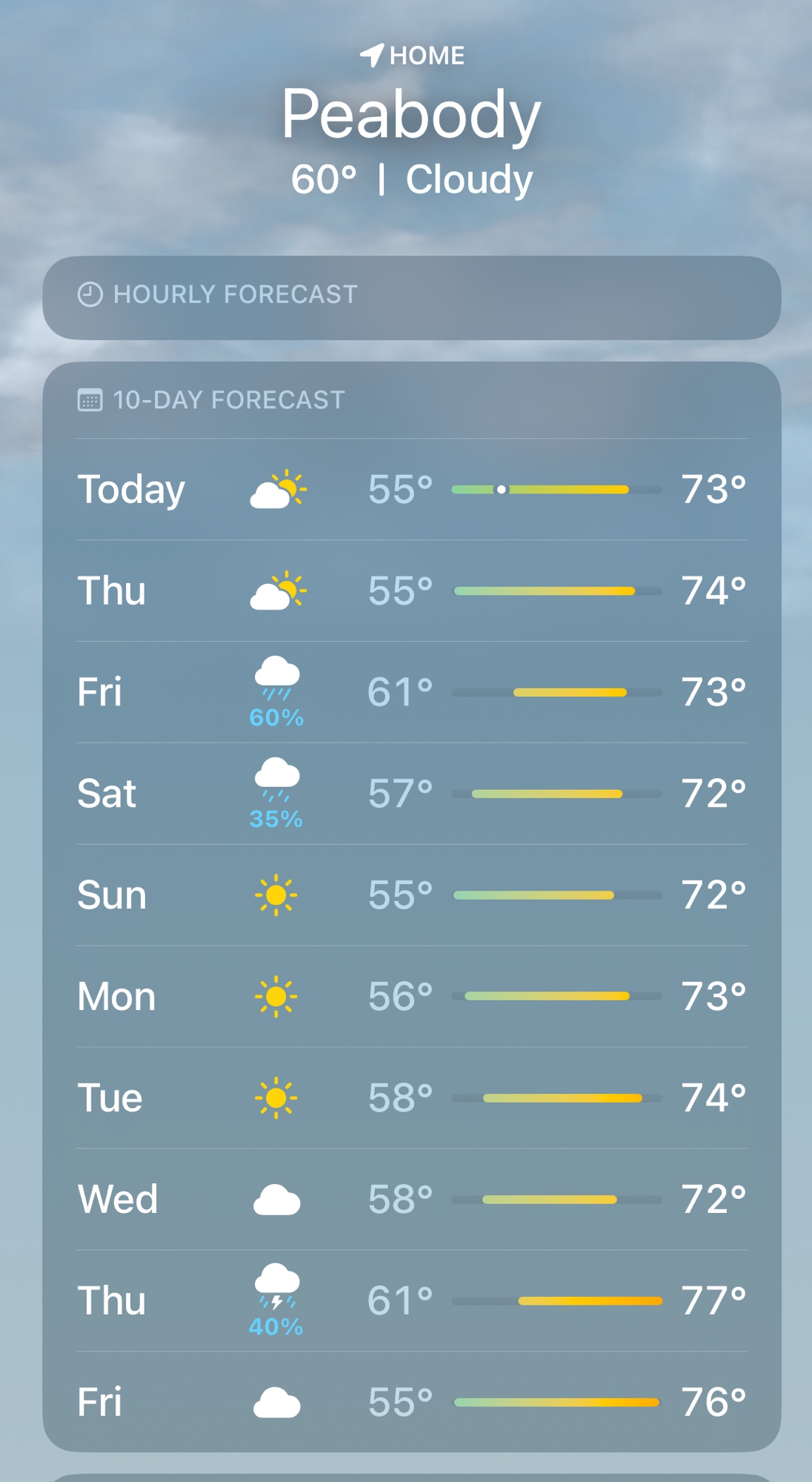Open Sat forecast with 35% rain
The image size is (812, 1482).
click(411, 794)
